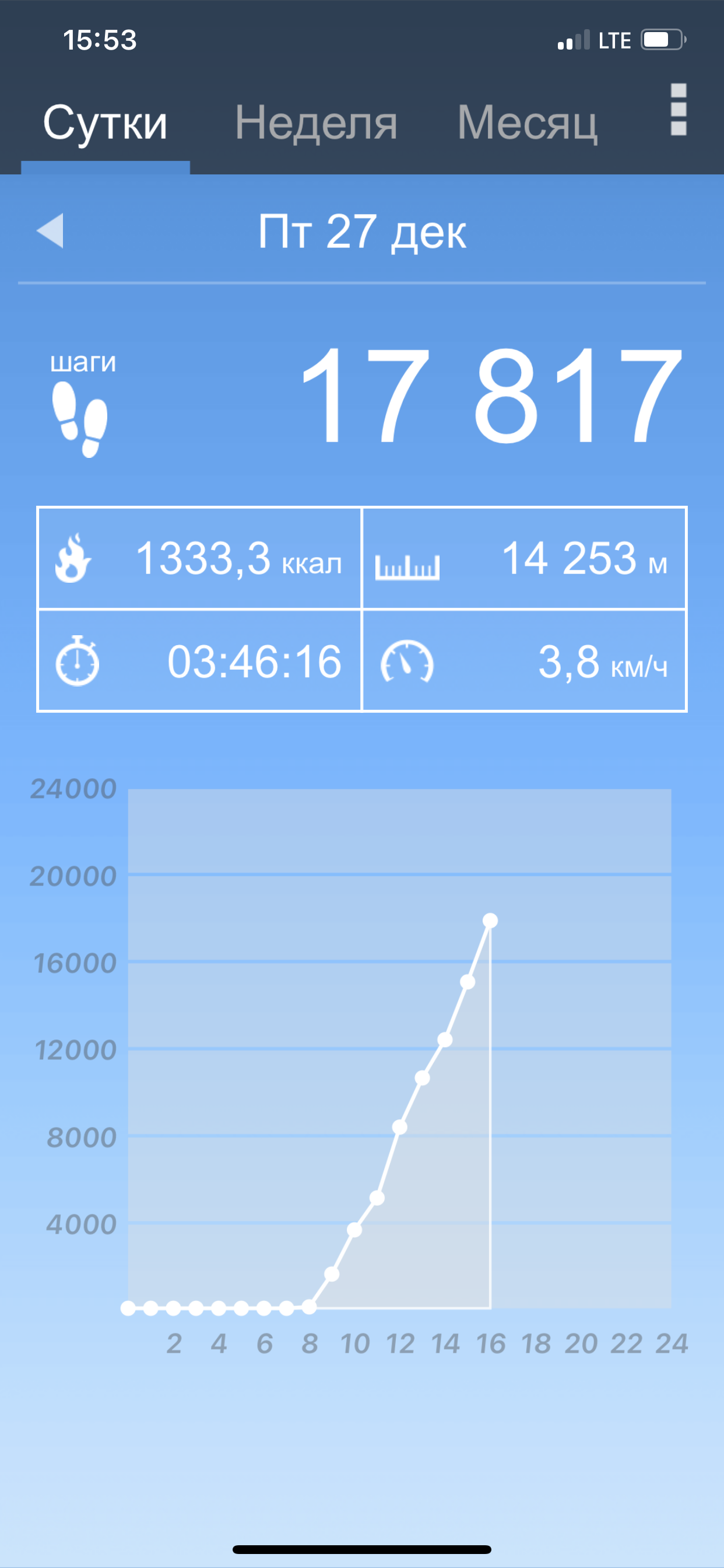Open the three-dot overflow menu
The width and height of the screenshot is (724, 1568).
(679, 110)
